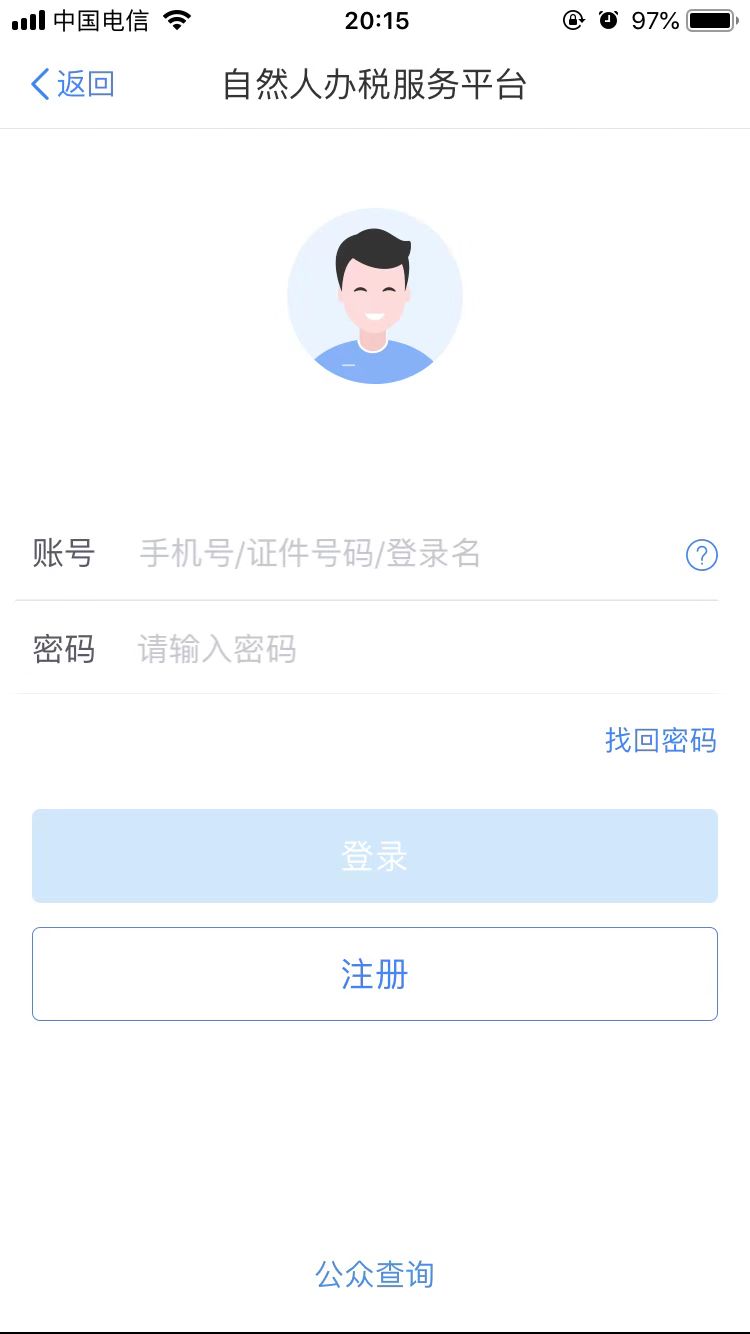
Task: Tap the 登录 login button
Action: [375, 856]
